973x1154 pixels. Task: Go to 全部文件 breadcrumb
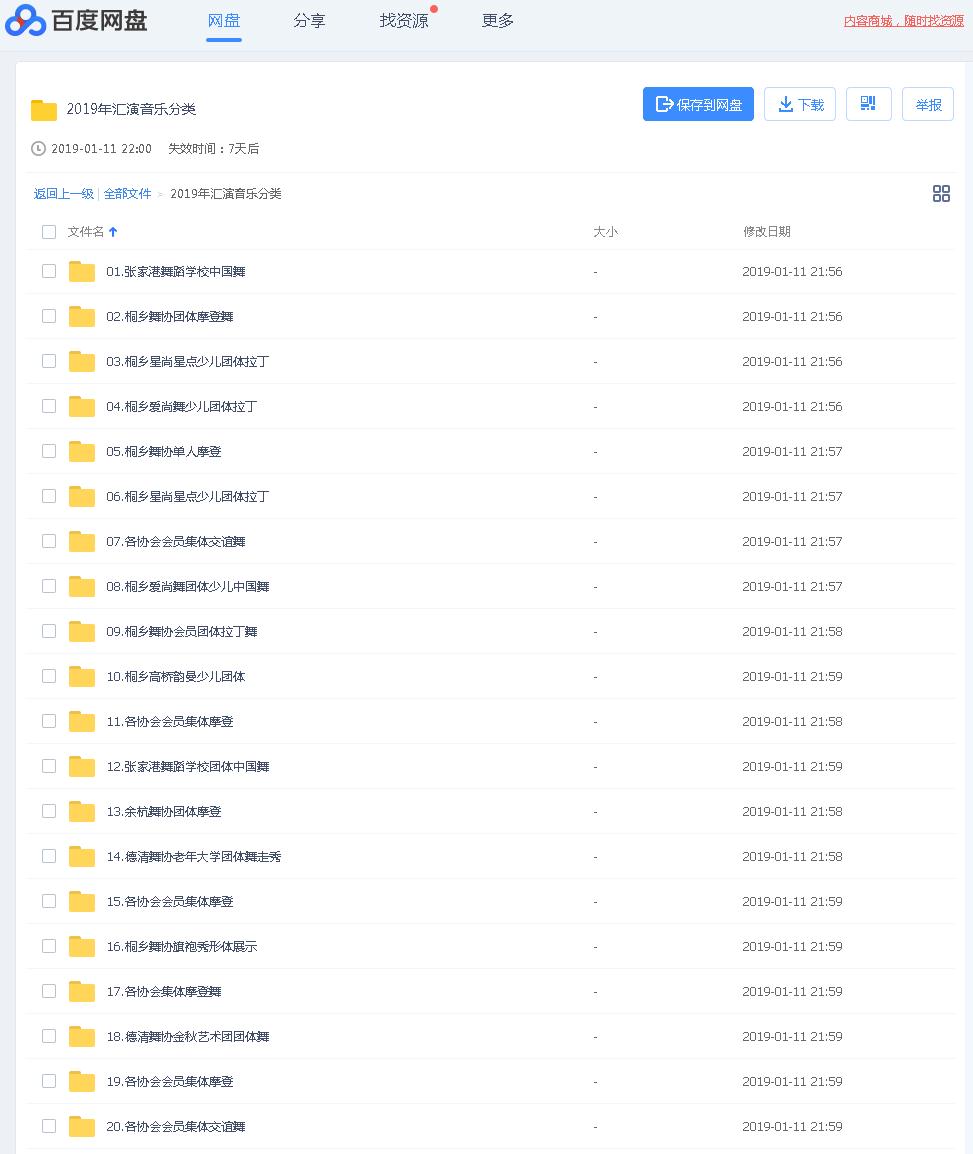127,194
